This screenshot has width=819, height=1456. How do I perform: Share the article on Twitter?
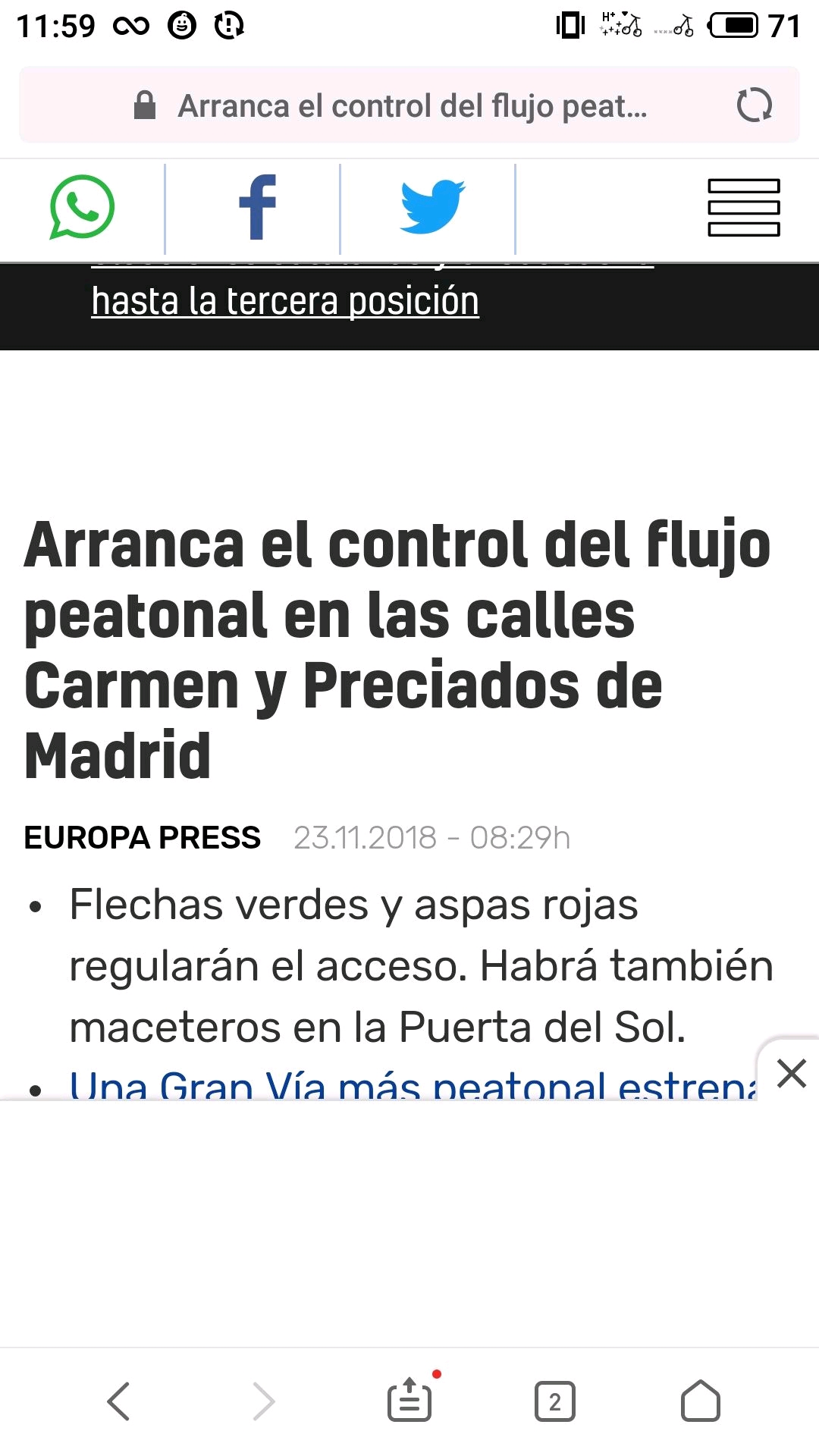(432, 208)
